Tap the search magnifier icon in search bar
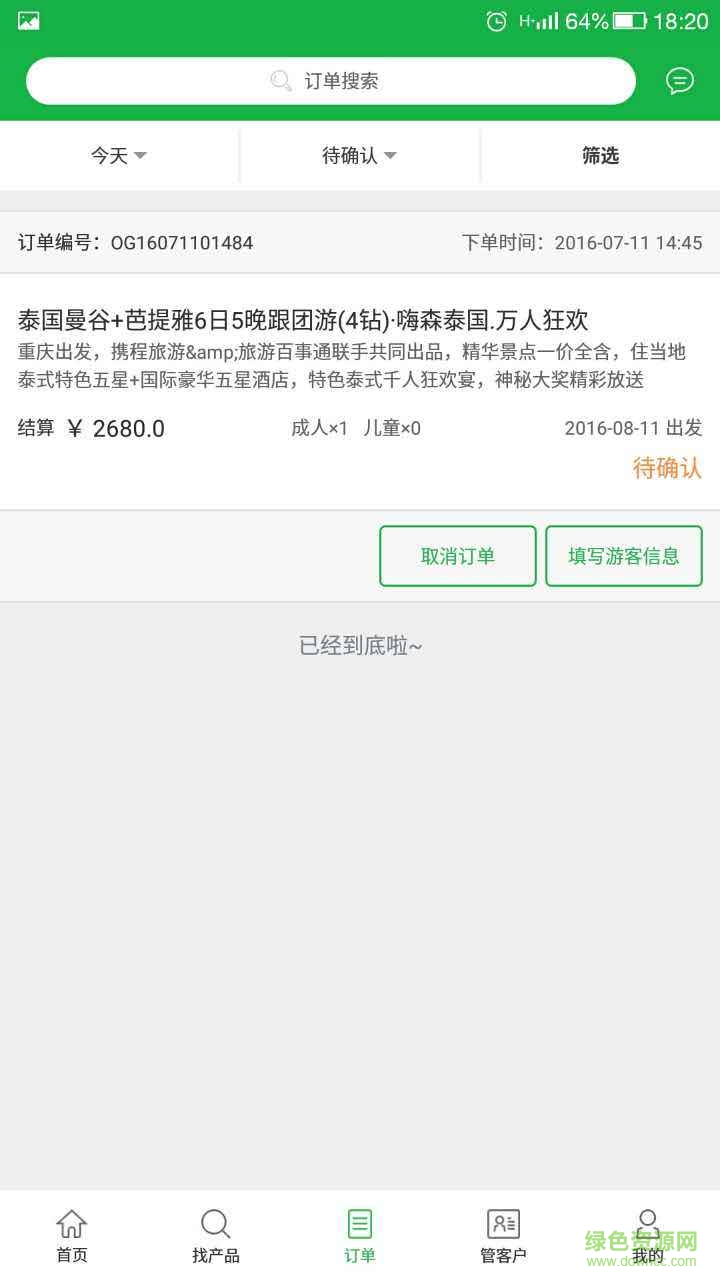The width and height of the screenshot is (720, 1280). tap(280, 81)
